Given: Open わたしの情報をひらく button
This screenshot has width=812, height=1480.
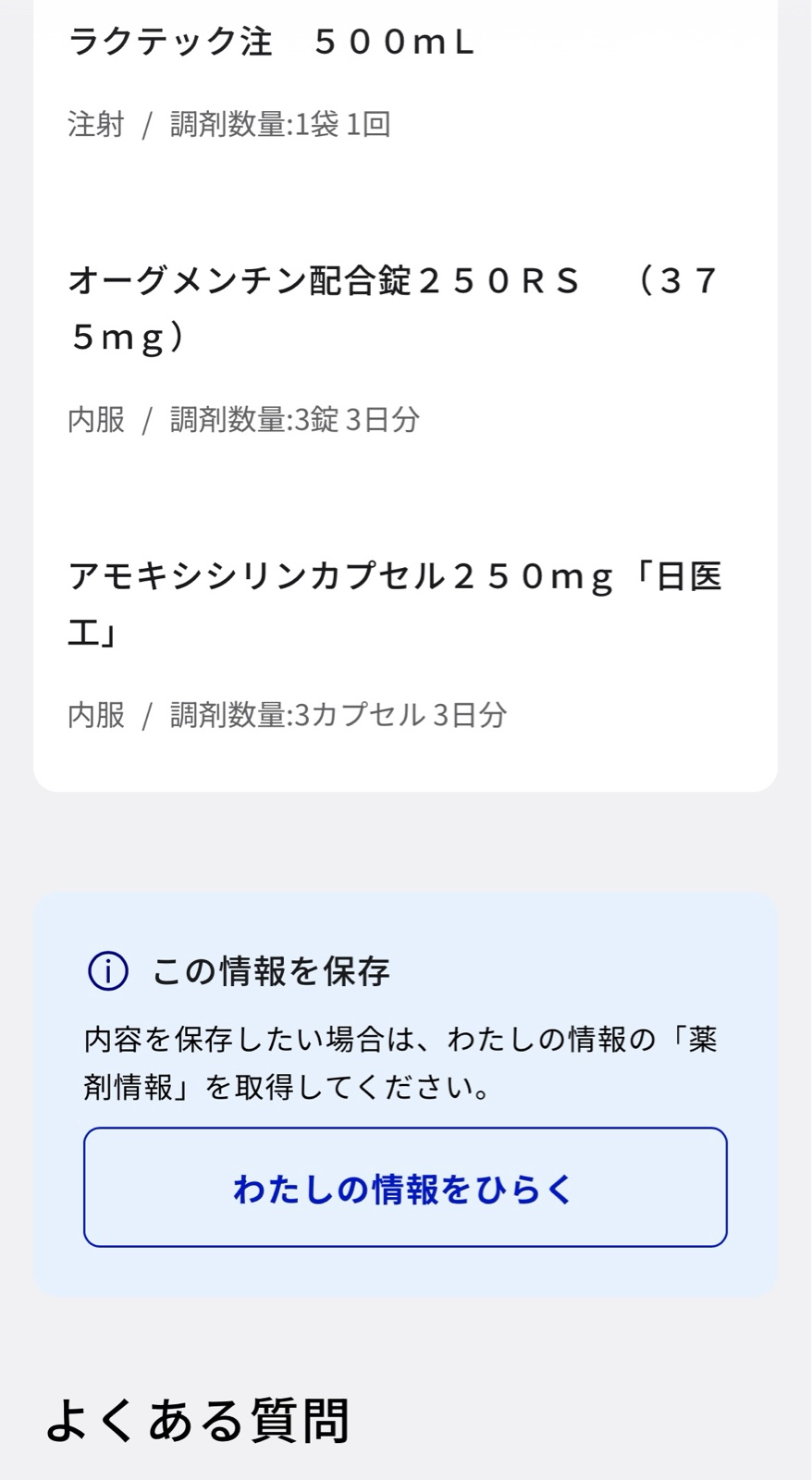Looking at the screenshot, I should (405, 1188).
